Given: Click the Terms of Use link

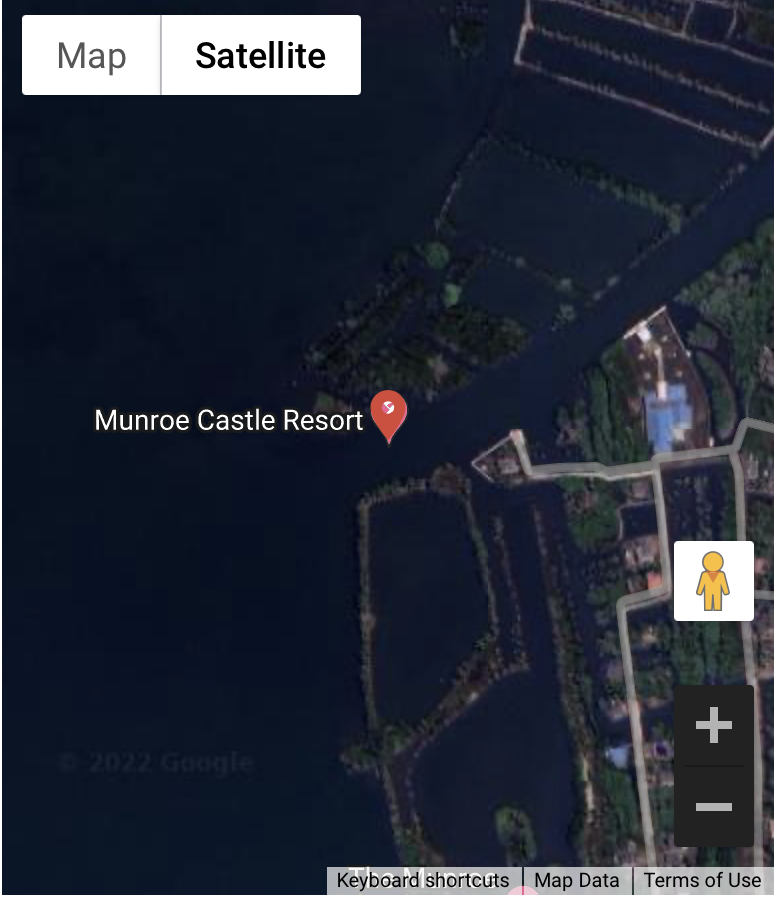Looking at the screenshot, I should tap(702, 880).
